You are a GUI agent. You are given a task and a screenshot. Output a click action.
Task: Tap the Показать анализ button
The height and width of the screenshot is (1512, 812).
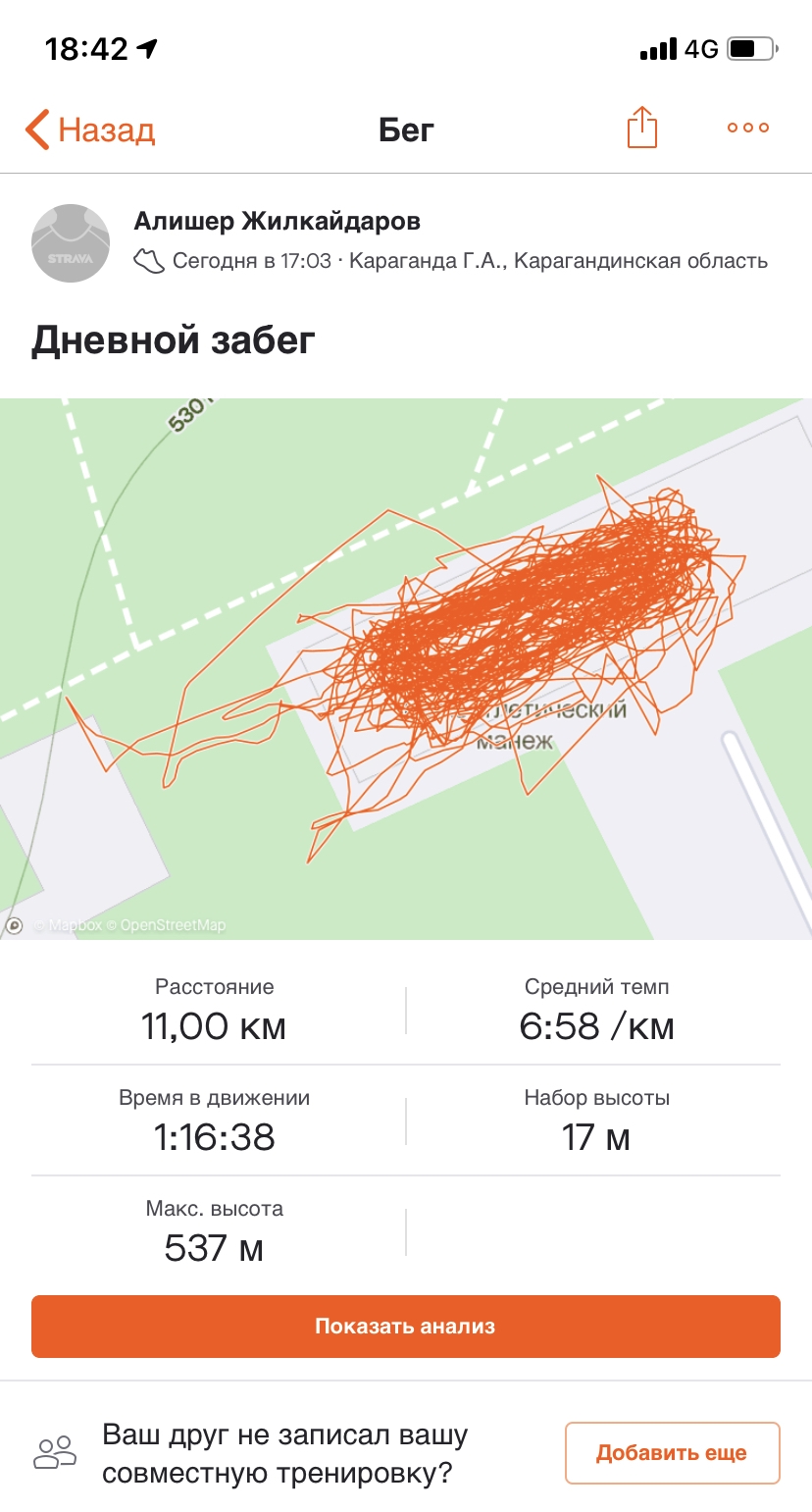point(406,1327)
